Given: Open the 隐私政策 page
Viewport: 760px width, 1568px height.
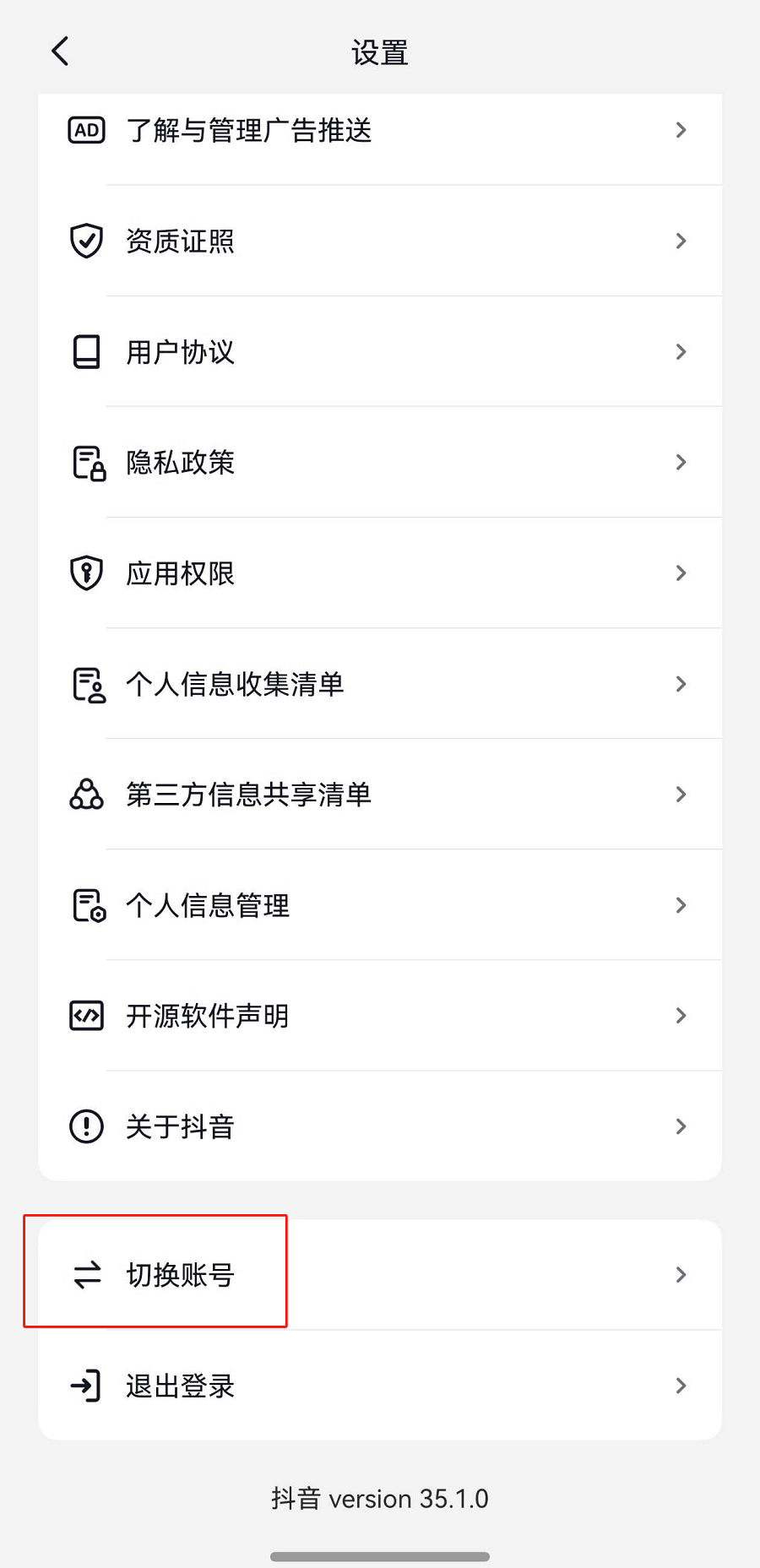Looking at the screenshot, I should pos(380,462).
